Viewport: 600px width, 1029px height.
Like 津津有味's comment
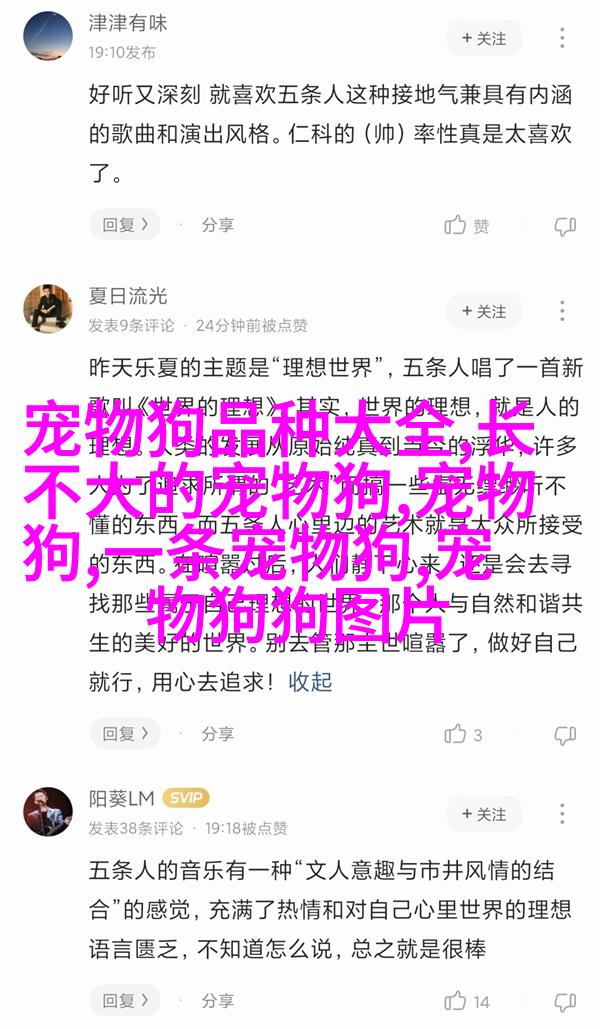click(x=467, y=226)
